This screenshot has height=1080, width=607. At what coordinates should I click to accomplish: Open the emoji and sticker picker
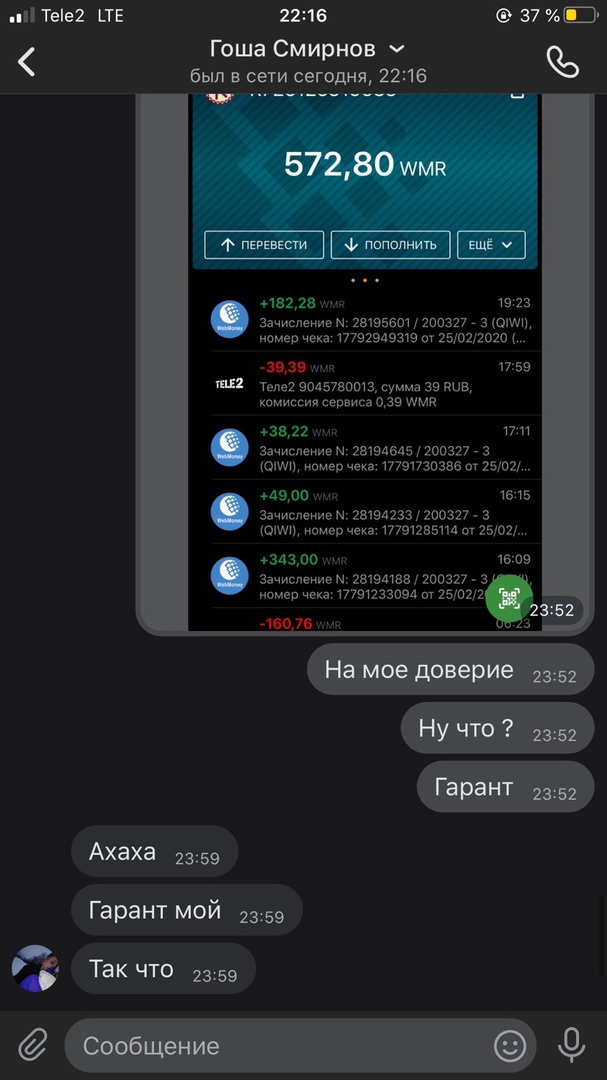[x=510, y=1046]
